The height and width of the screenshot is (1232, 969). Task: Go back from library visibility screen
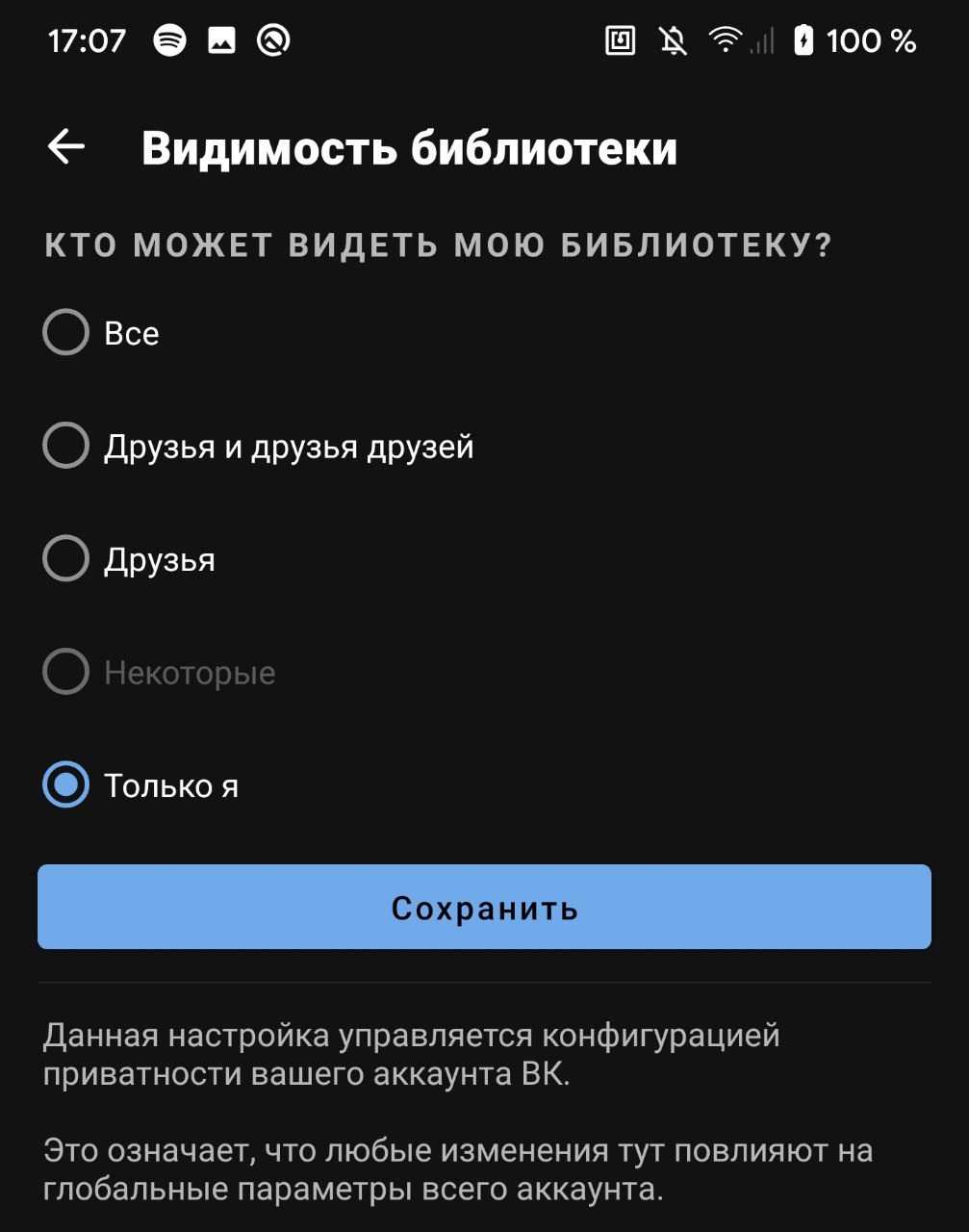(66, 147)
